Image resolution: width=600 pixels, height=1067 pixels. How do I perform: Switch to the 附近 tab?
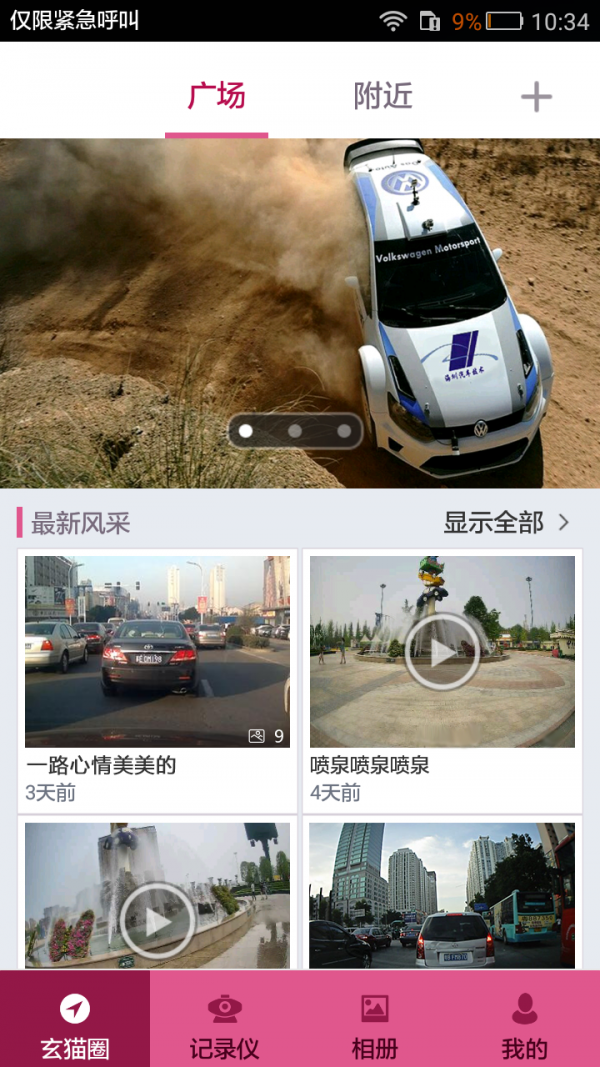pyautogui.click(x=383, y=97)
